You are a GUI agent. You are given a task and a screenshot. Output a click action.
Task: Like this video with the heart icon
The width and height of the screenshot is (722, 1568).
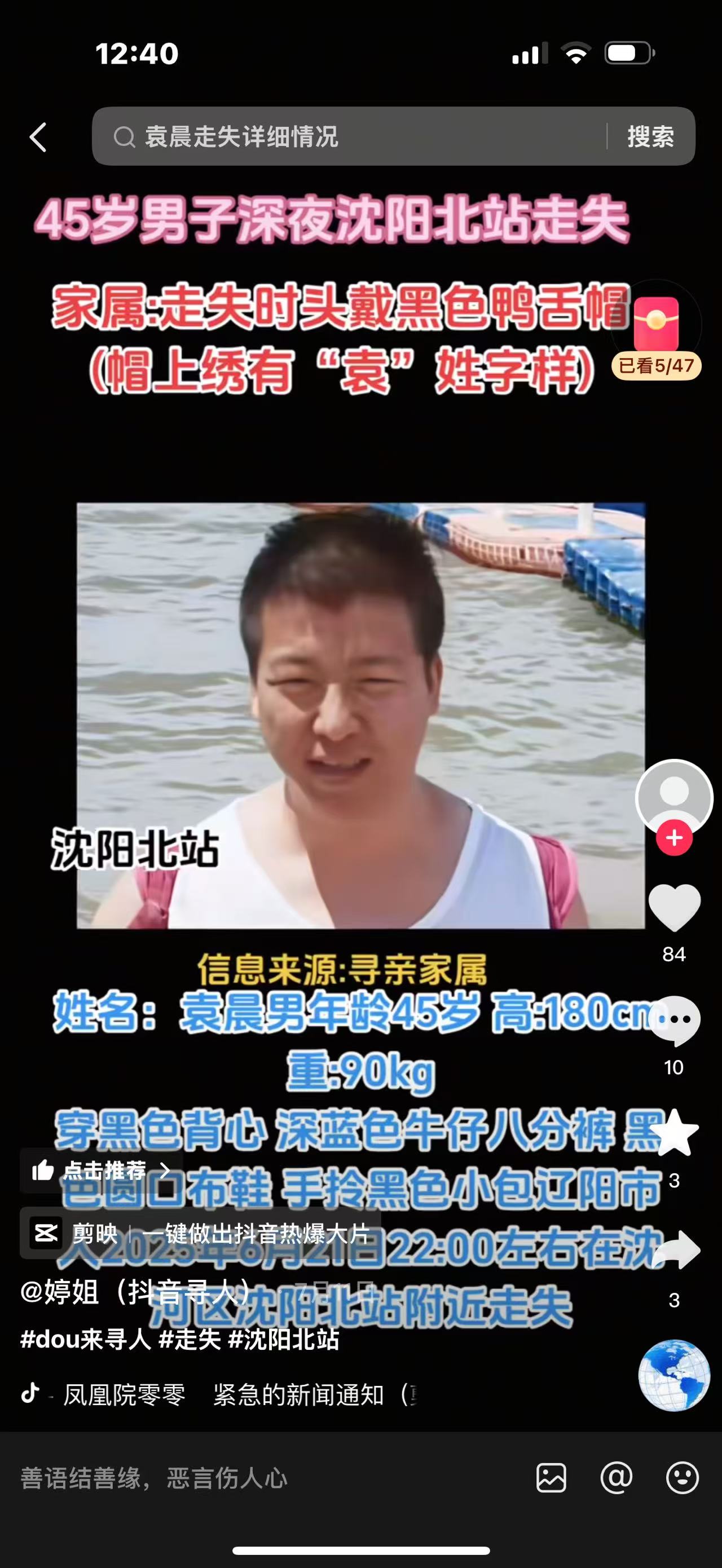coord(674,908)
